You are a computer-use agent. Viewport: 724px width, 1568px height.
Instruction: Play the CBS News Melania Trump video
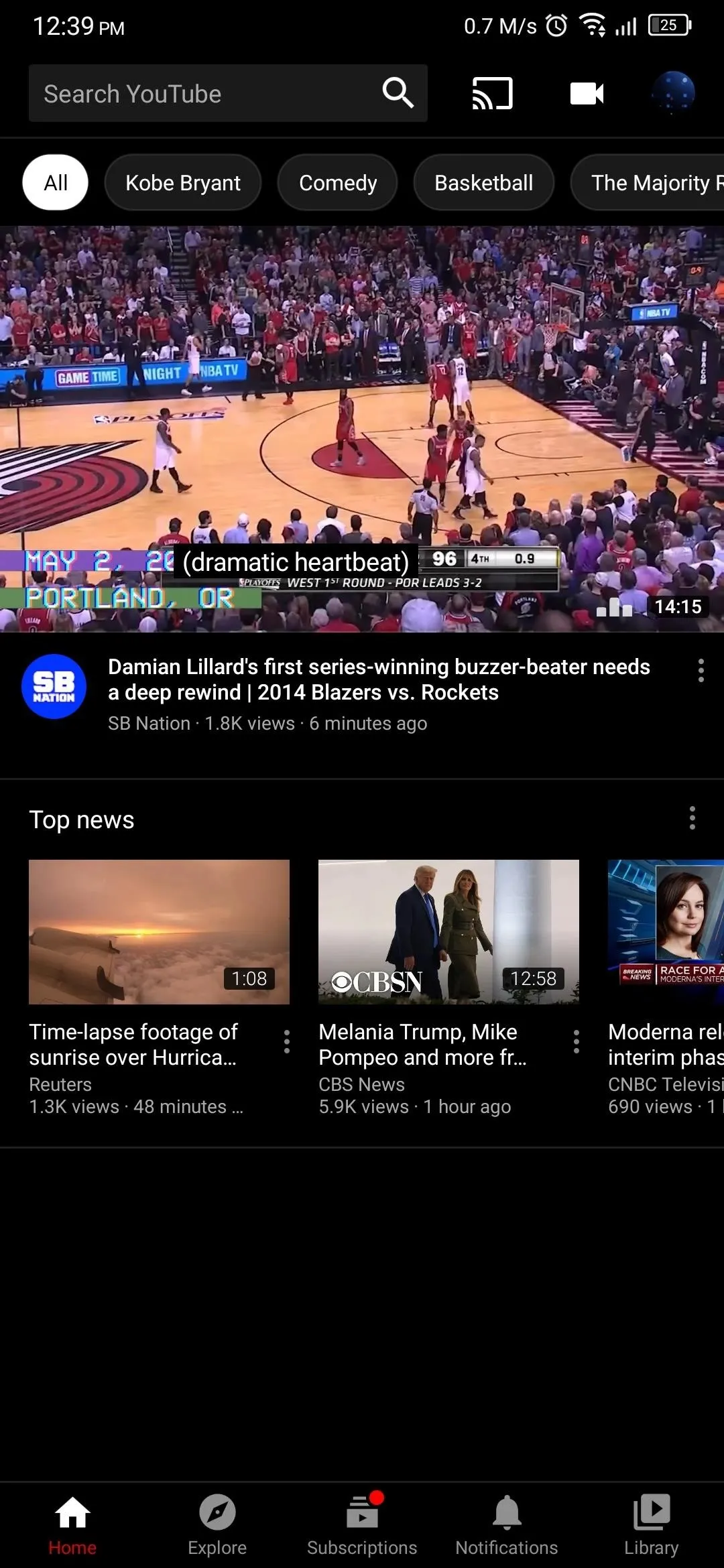tap(448, 931)
